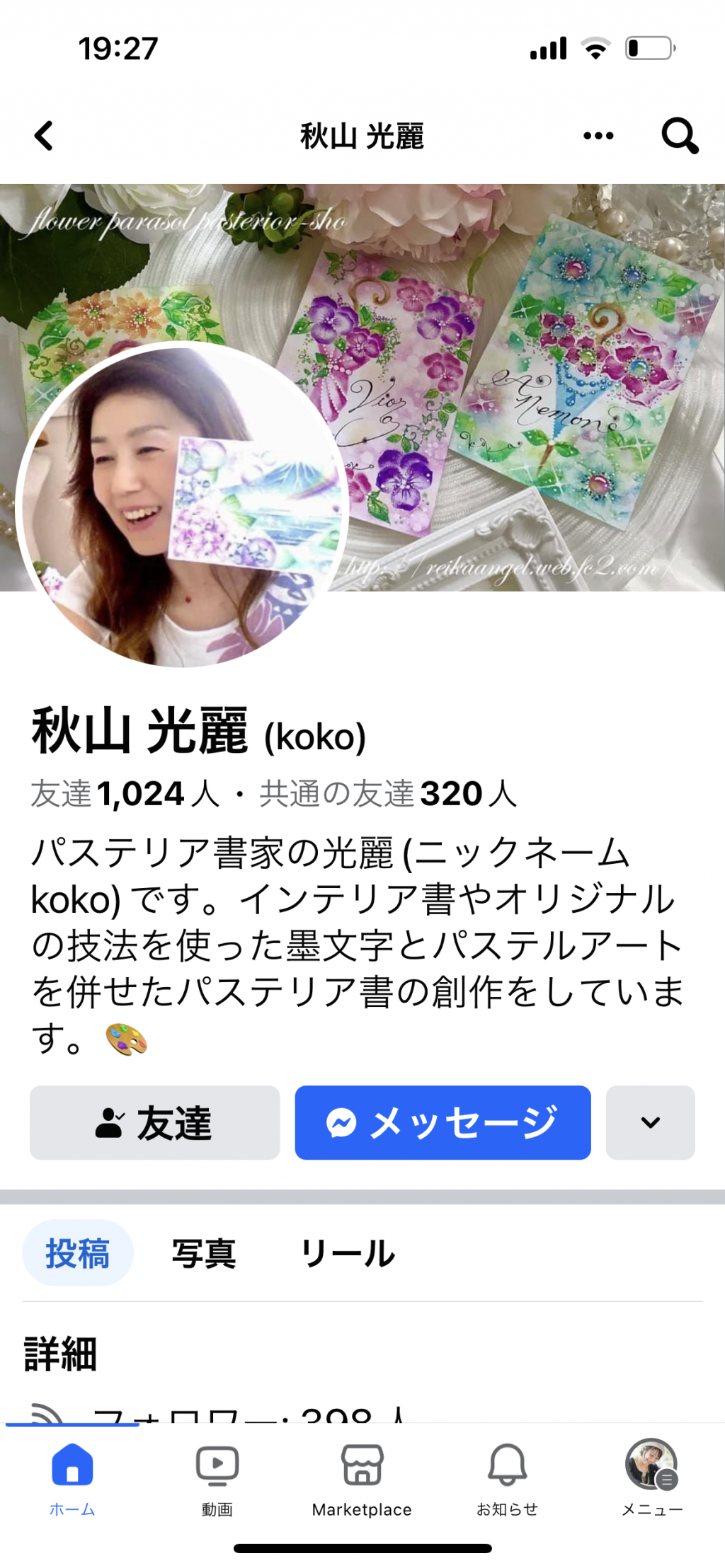Open the Marketplace tab
Viewport: 725px width, 1568px height.
point(362,1479)
